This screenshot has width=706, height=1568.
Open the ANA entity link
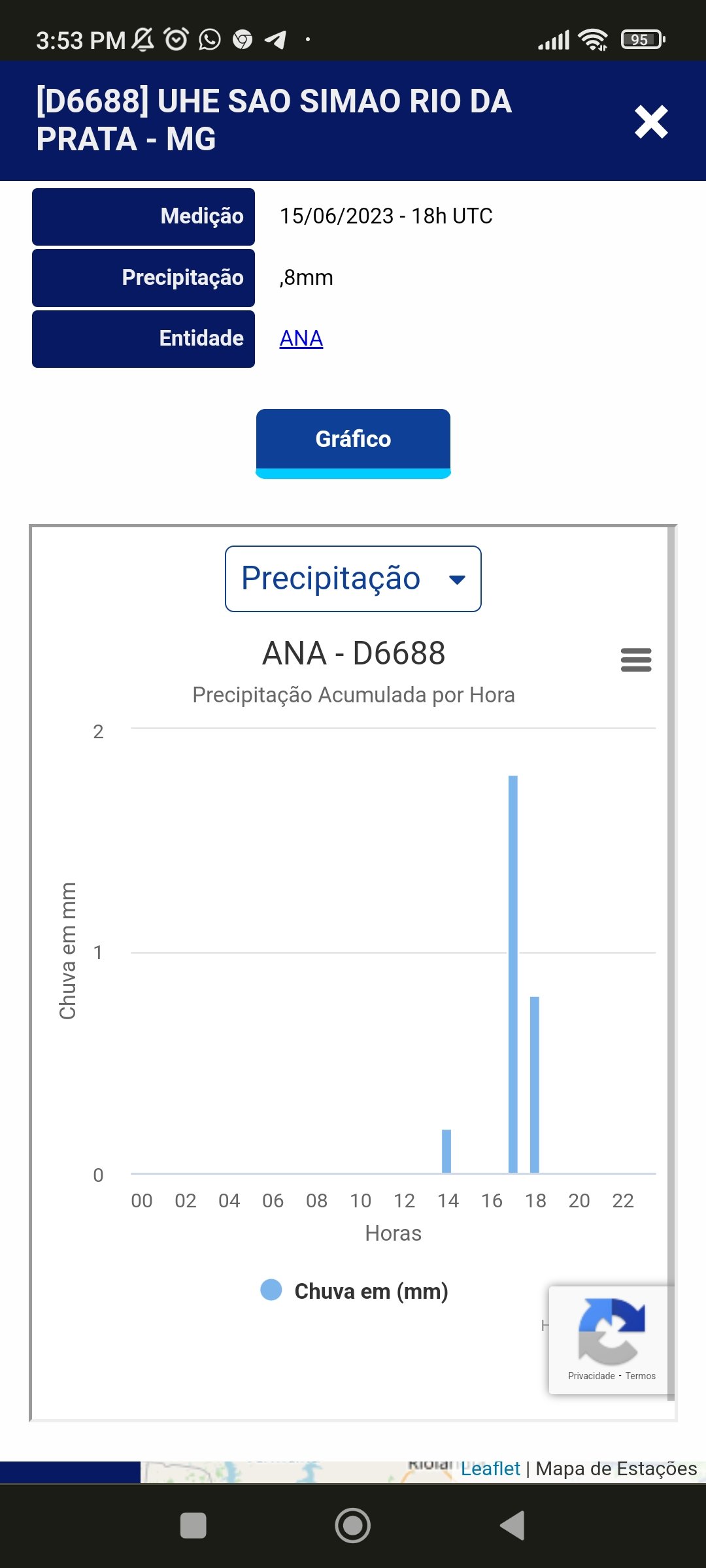[301, 338]
